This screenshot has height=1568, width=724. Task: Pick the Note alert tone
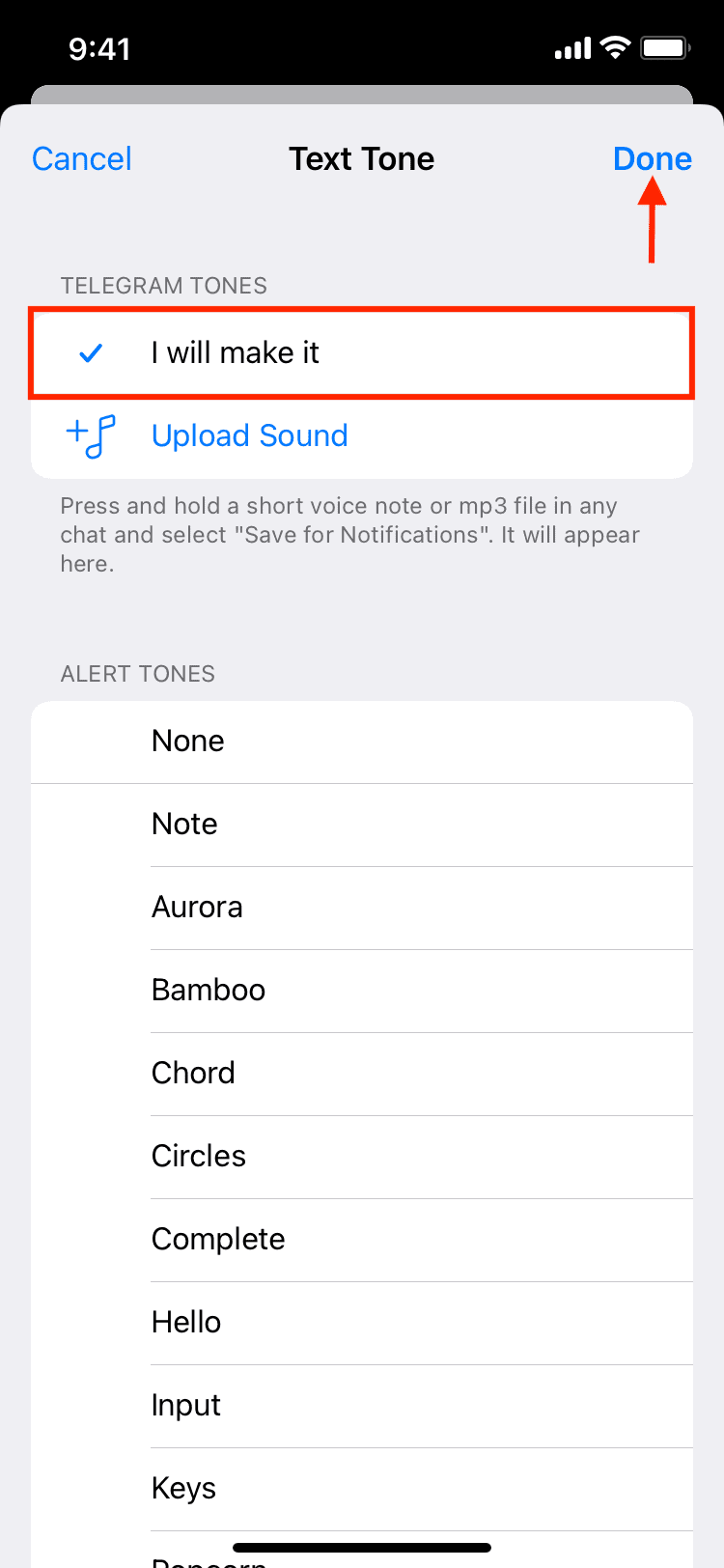[362, 825]
